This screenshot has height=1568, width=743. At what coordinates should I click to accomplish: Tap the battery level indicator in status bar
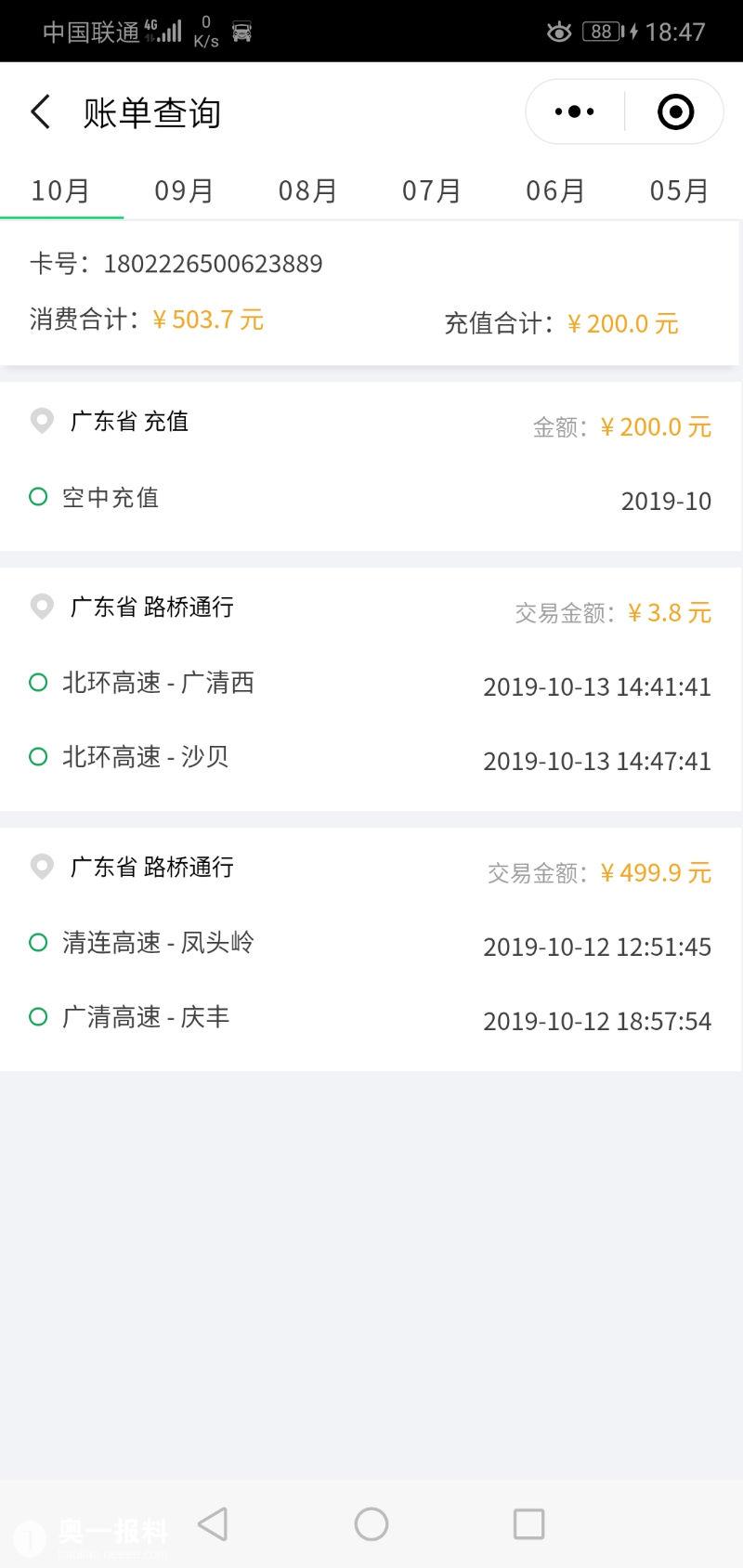click(x=601, y=31)
